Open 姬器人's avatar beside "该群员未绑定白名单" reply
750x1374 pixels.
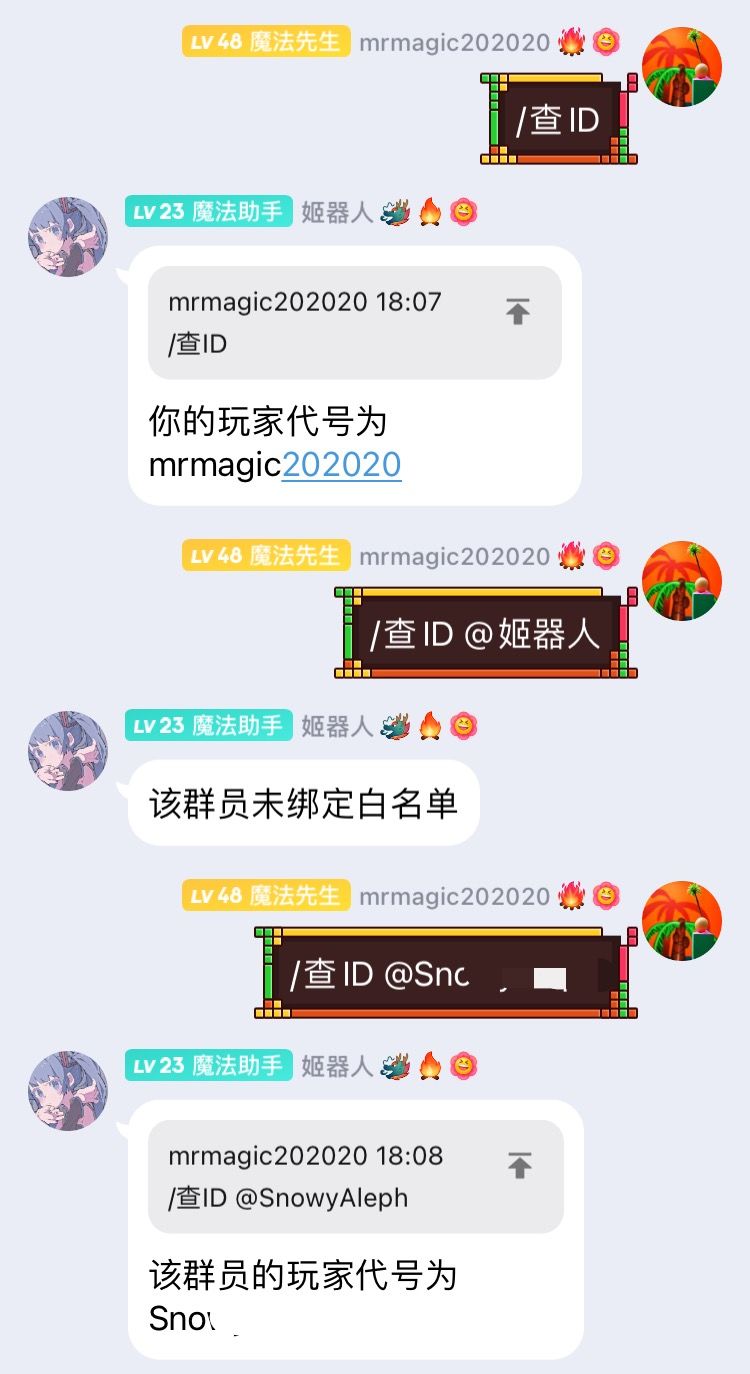coord(67,751)
